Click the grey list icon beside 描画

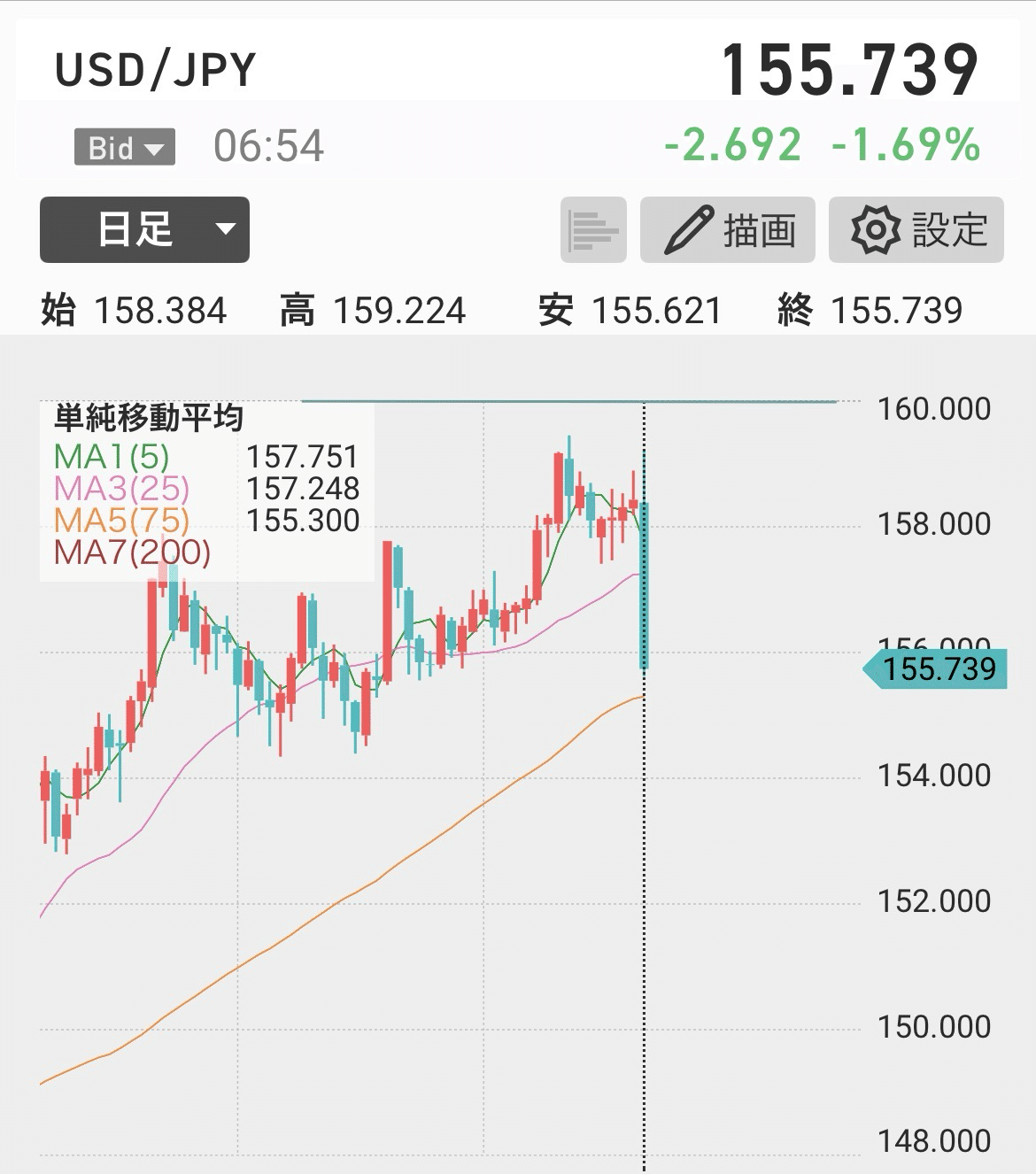click(x=591, y=229)
